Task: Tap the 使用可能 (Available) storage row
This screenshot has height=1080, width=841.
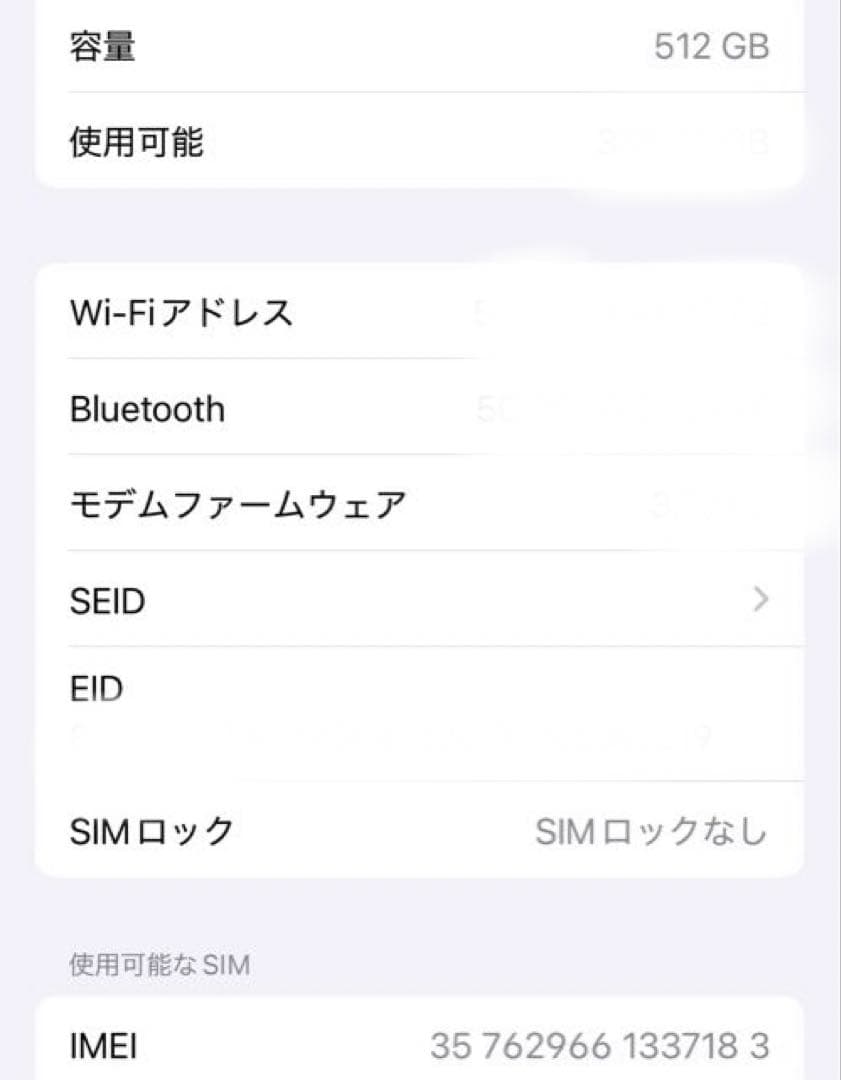Action: (420, 140)
